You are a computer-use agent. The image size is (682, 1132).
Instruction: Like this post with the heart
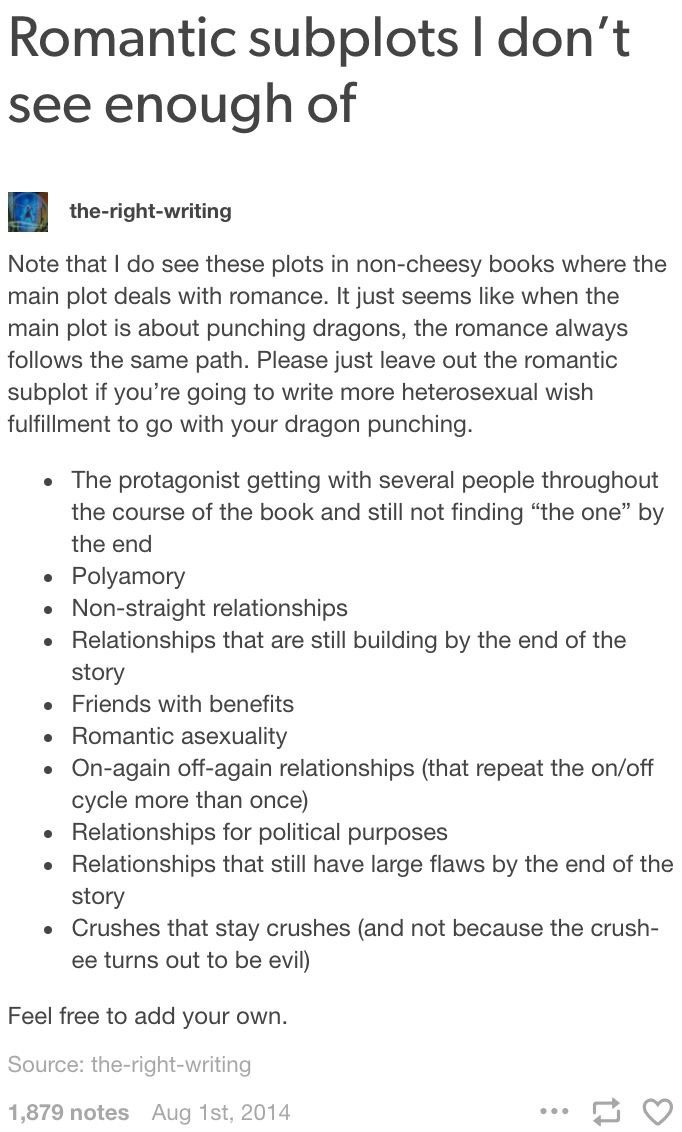coord(656,1111)
